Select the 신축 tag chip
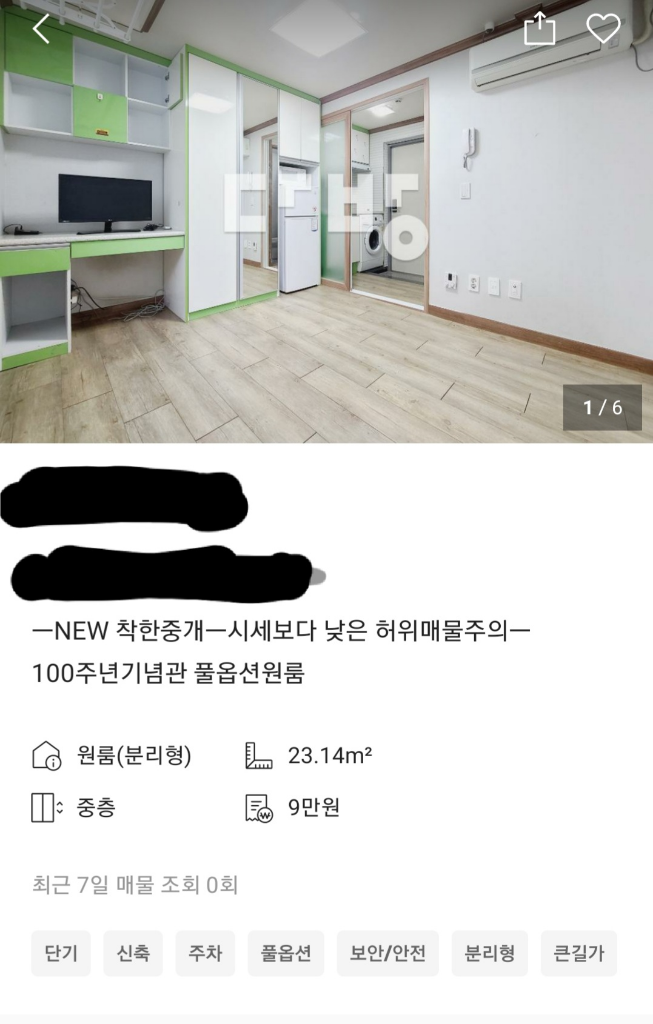The width and height of the screenshot is (653, 1024). [x=133, y=953]
